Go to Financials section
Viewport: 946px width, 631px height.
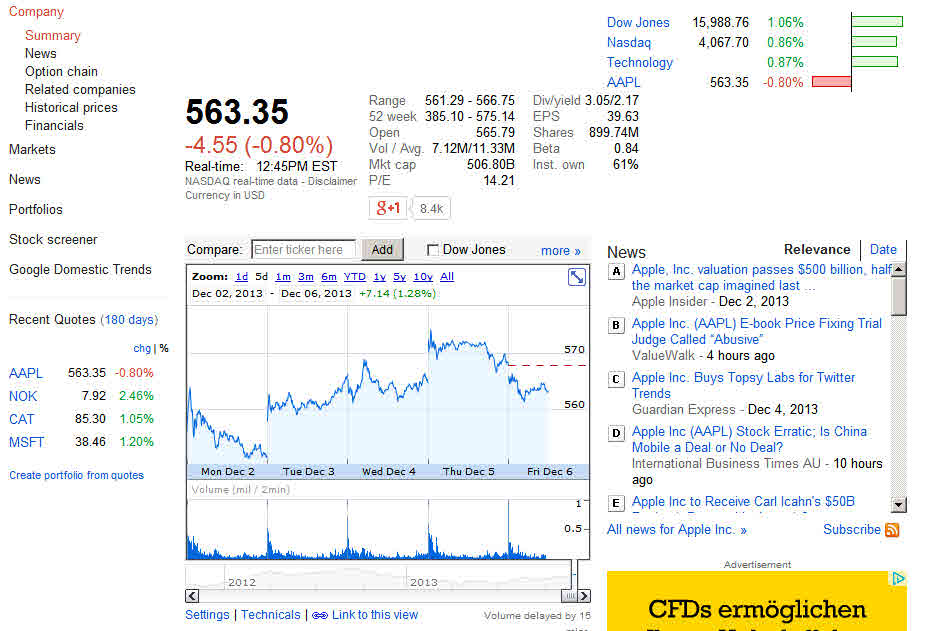pos(54,125)
